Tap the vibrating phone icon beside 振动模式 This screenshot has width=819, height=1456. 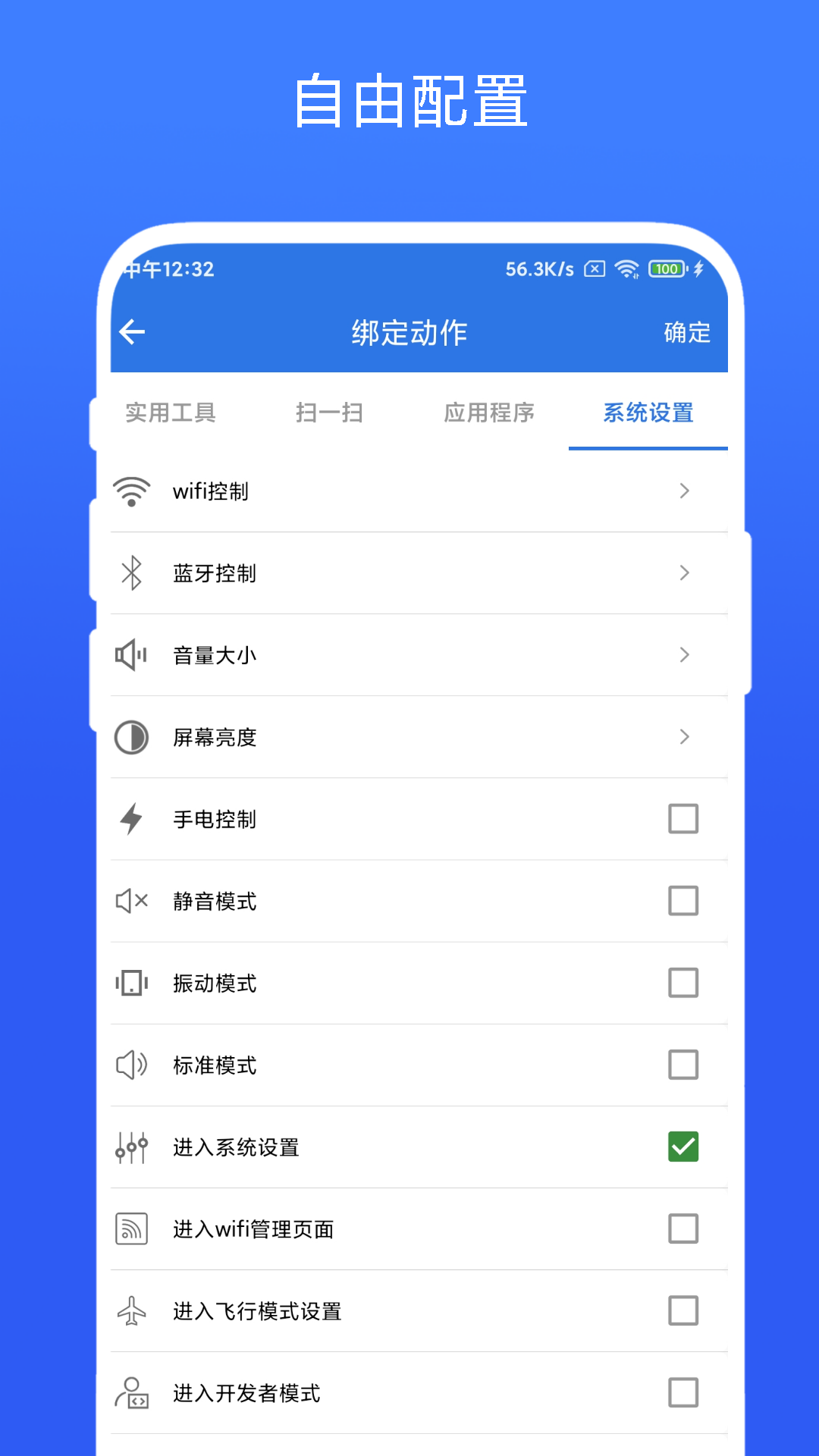tap(131, 983)
